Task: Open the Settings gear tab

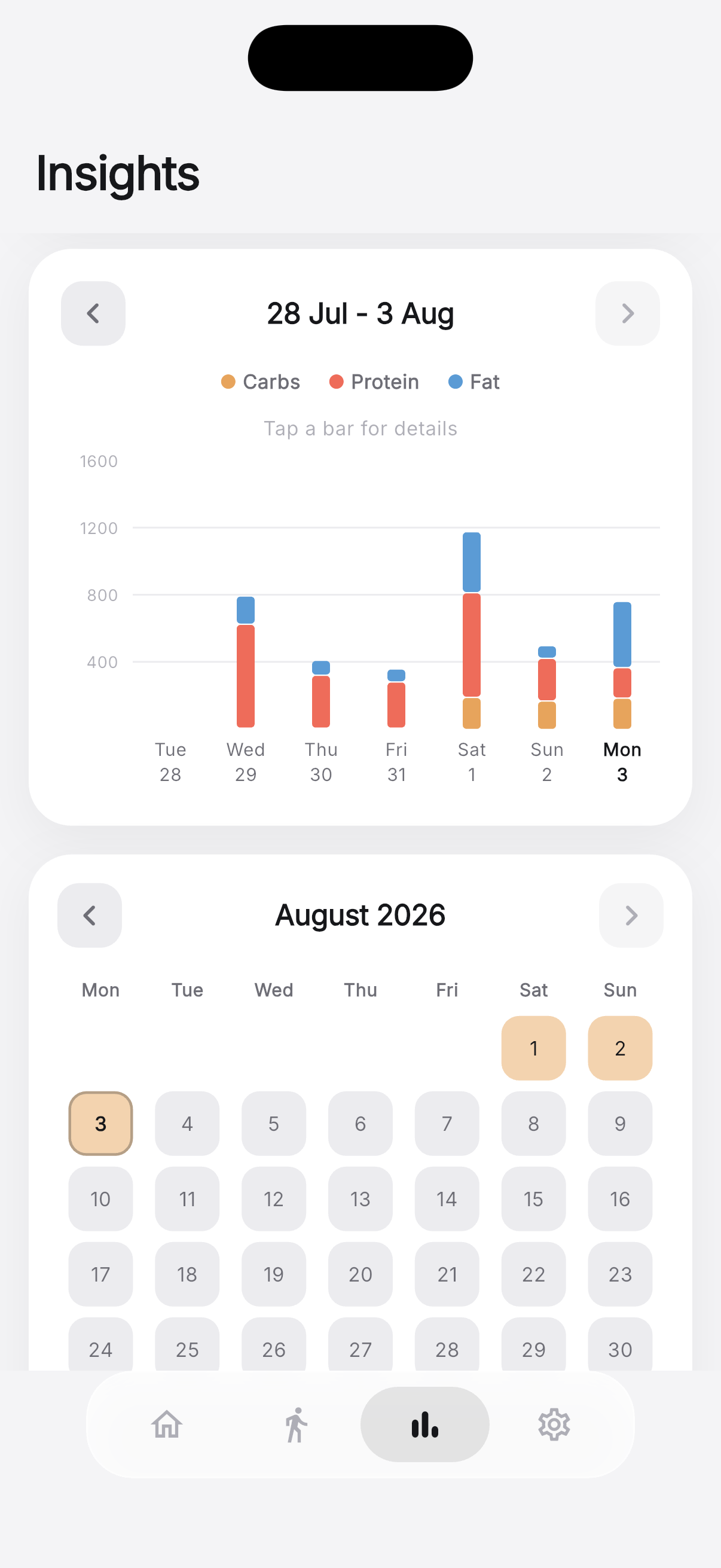Action: (x=554, y=1425)
